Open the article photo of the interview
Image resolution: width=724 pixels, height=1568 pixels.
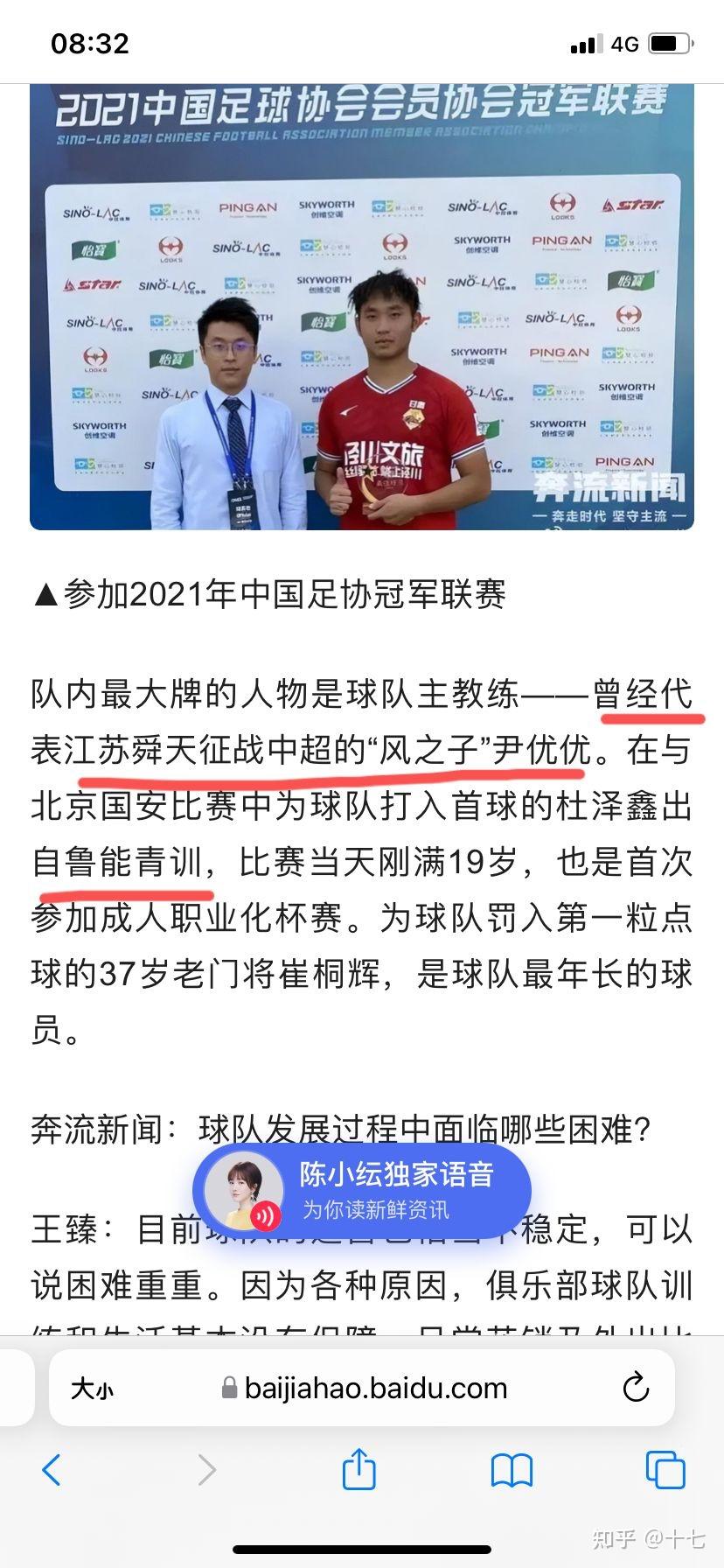(x=362, y=306)
